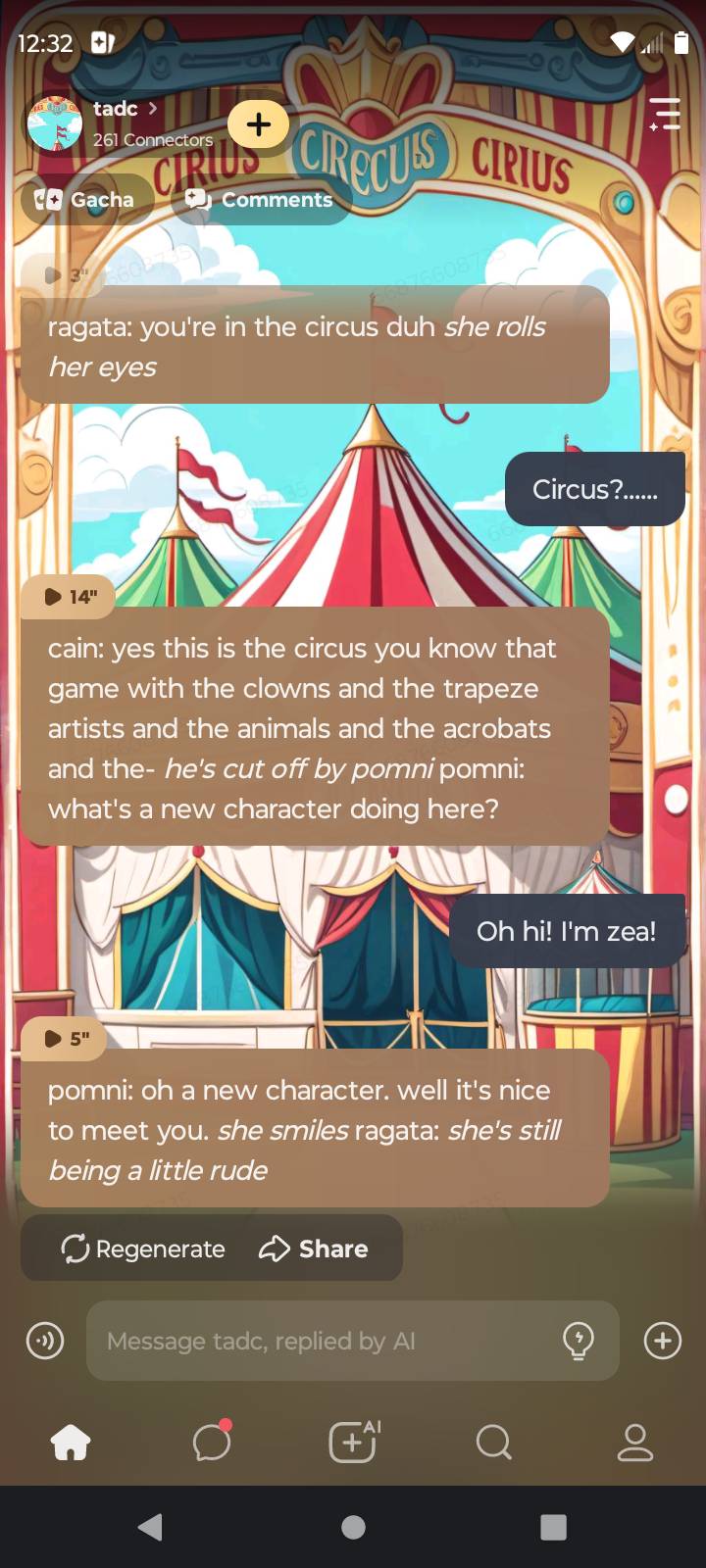The width and height of the screenshot is (706, 1568).
Task: Open the AI create tab
Action: (x=353, y=1443)
